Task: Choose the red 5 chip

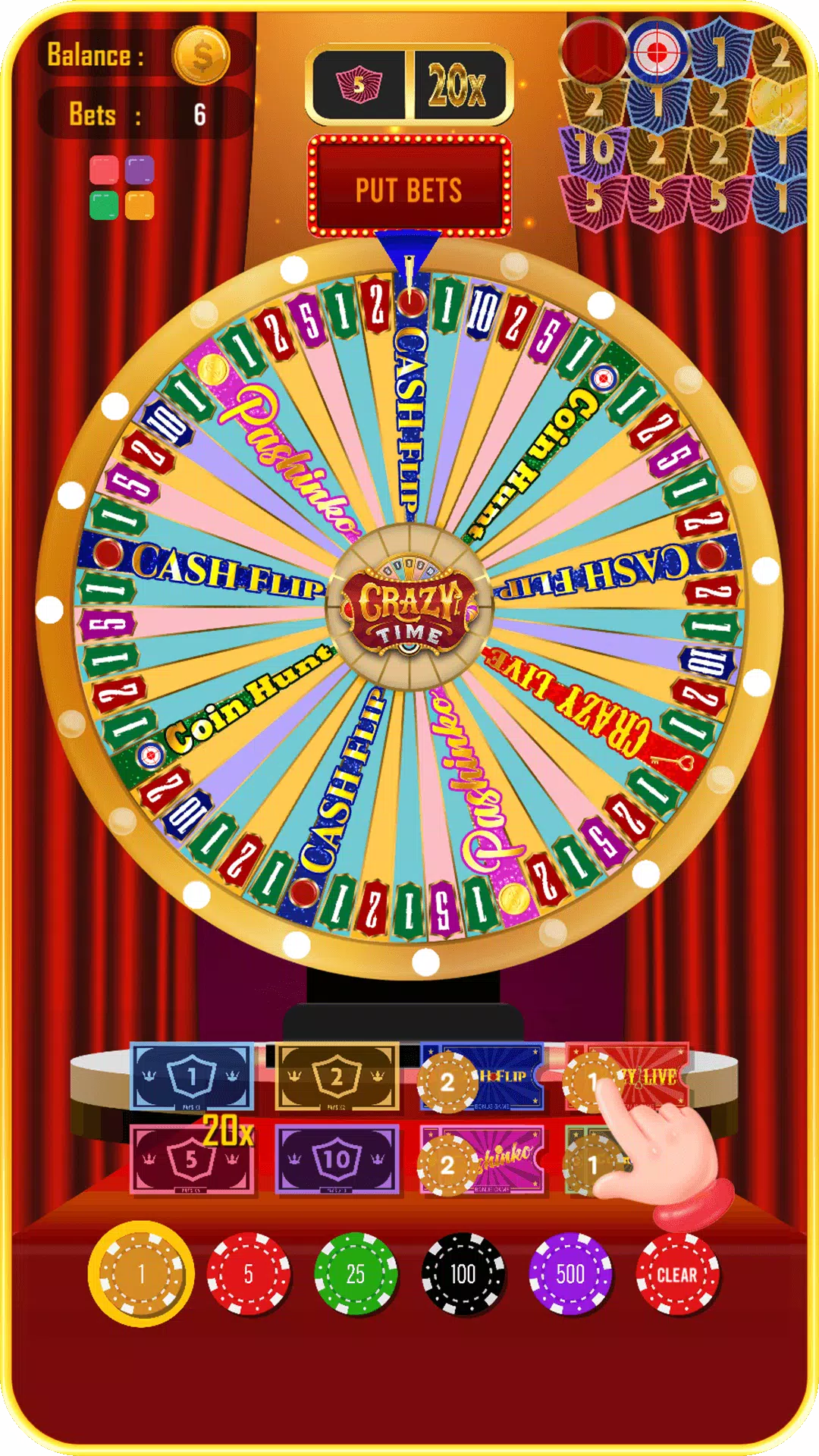Action: coord(249,1274)
